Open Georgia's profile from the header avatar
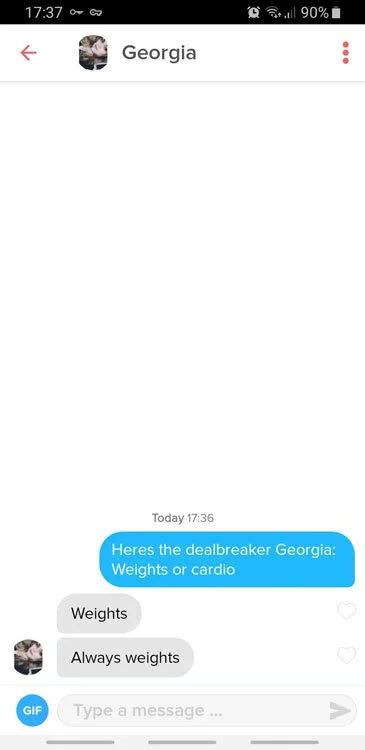This screenshot has width=365, height=750. coord(93,53)
